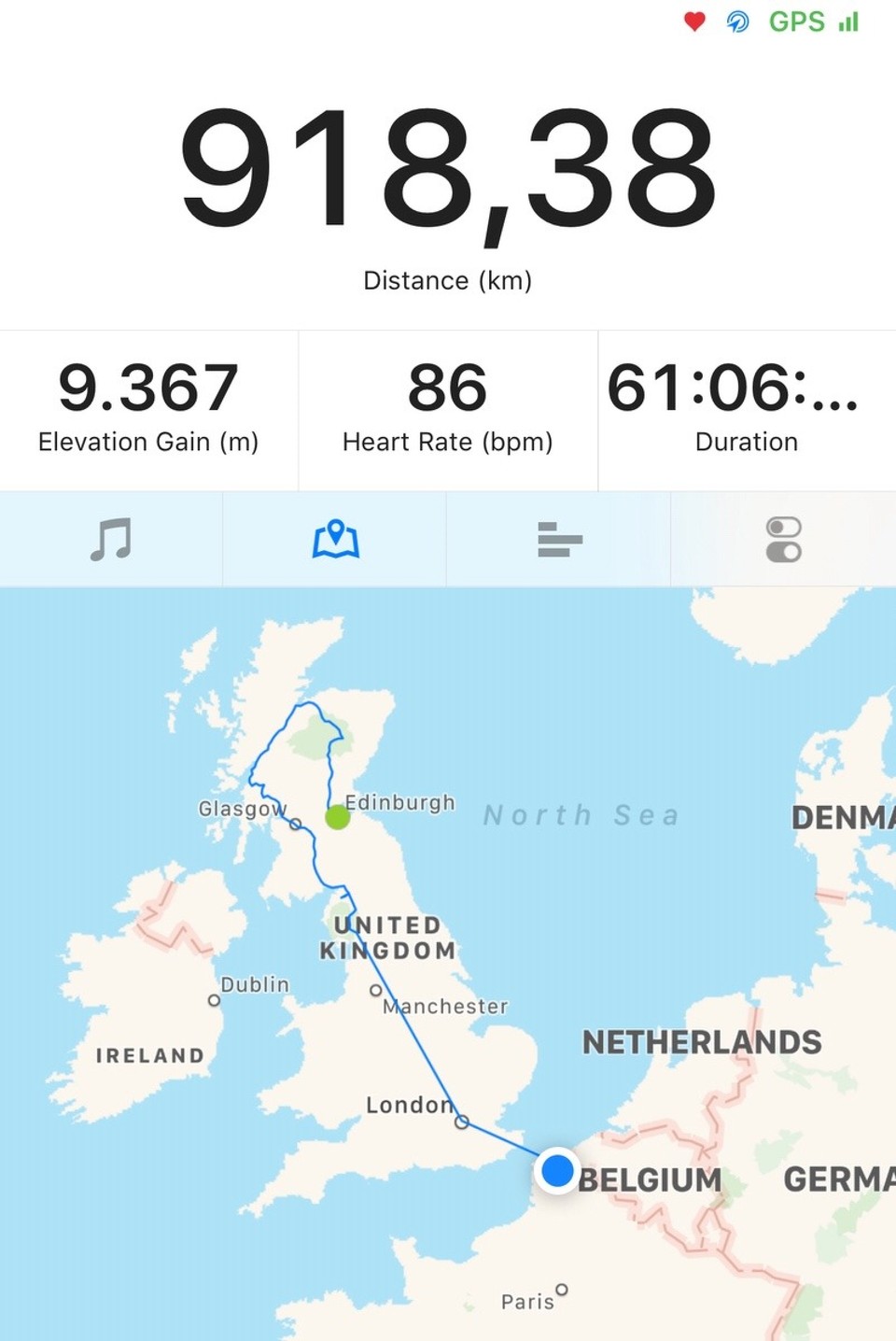Select the map view tab
896x1341 pixels.
coord(335,539)
